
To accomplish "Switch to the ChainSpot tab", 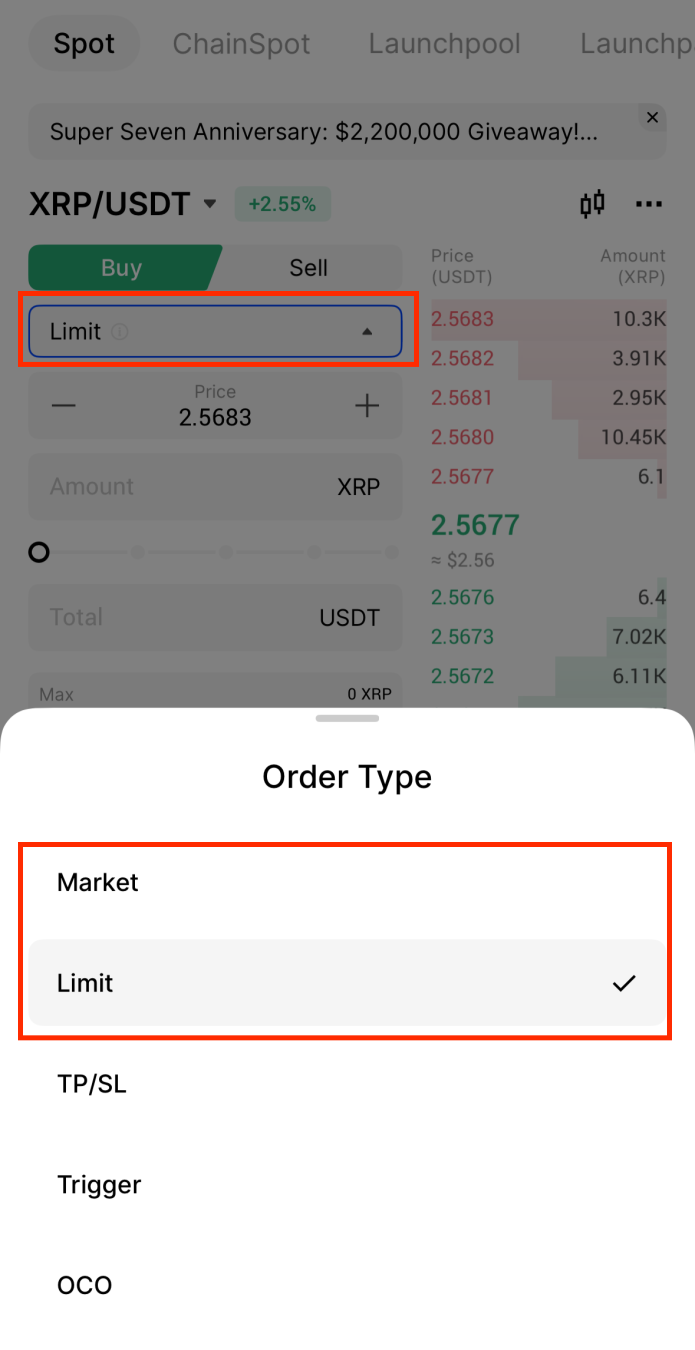I will click(241, 44).
